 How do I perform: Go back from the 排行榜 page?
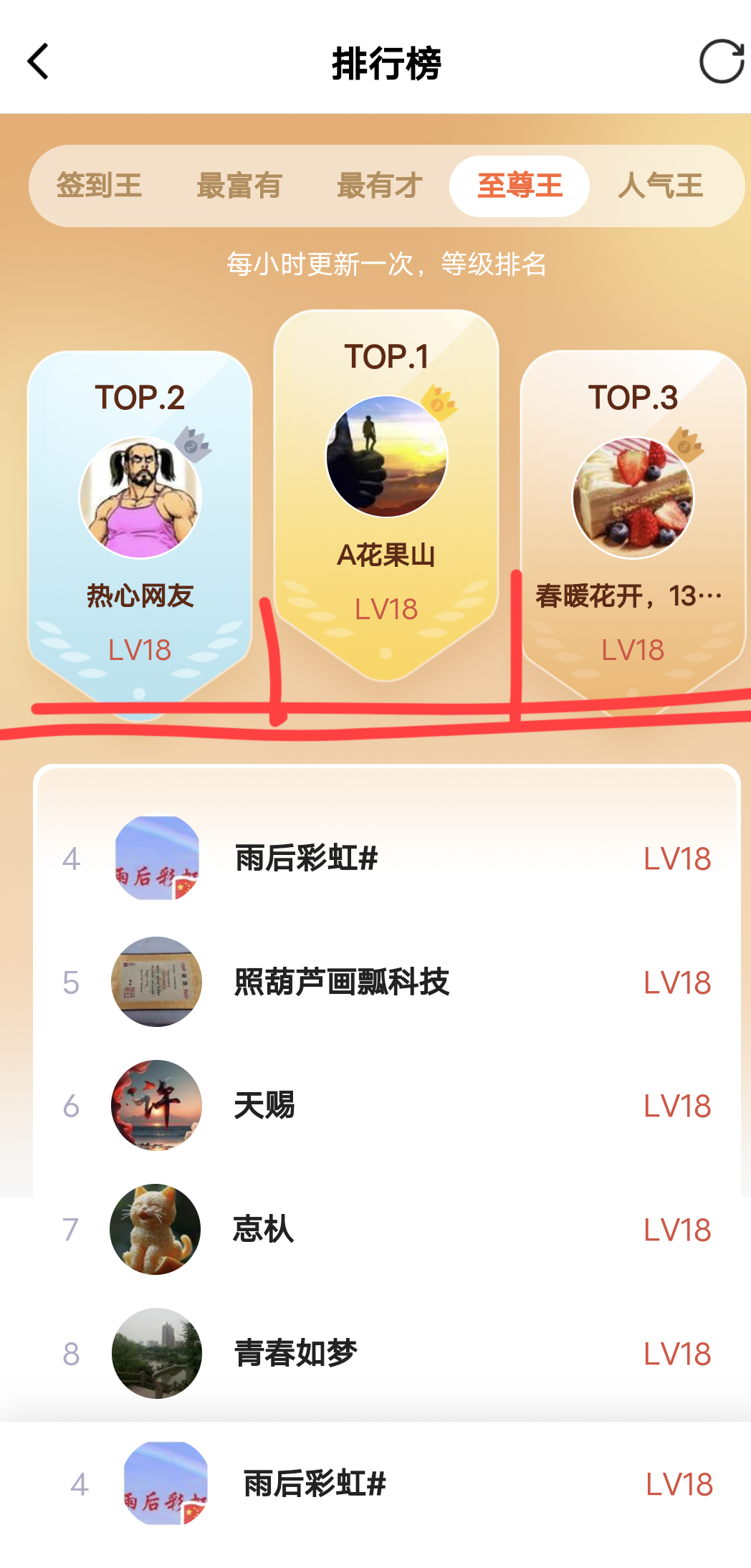[x=39, y=62]
